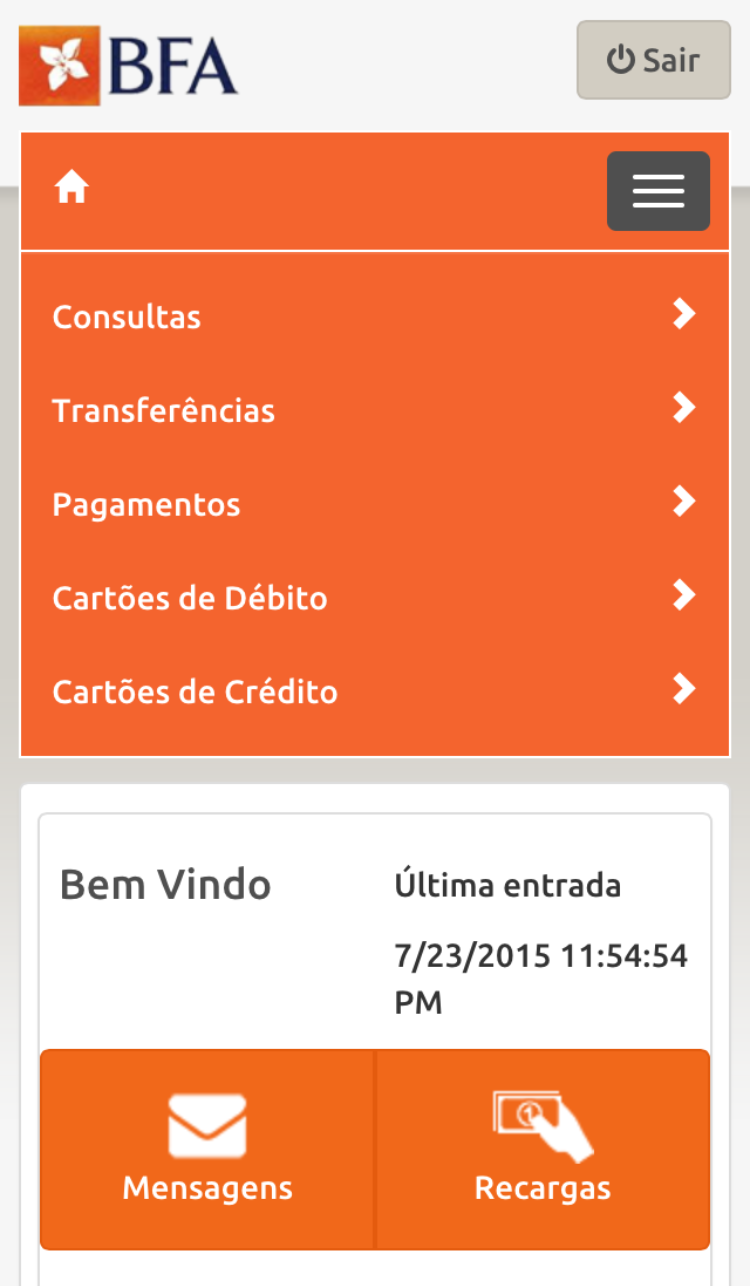Open Cartões de Débito
The image size is (750, 1286).
point(375,598)
